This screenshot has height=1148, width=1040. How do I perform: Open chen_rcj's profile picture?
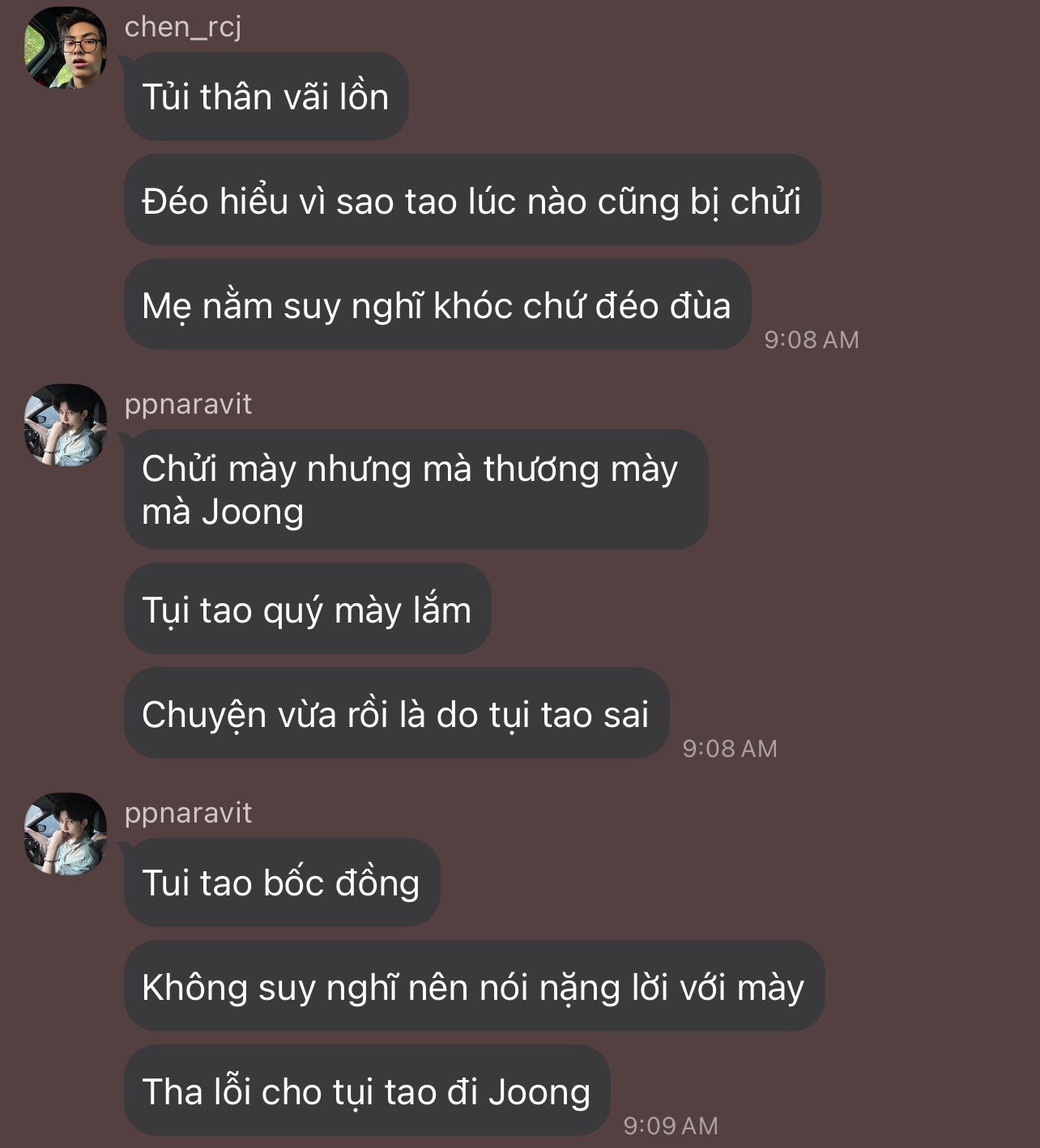pyautogui.click(x=66, y=48)
